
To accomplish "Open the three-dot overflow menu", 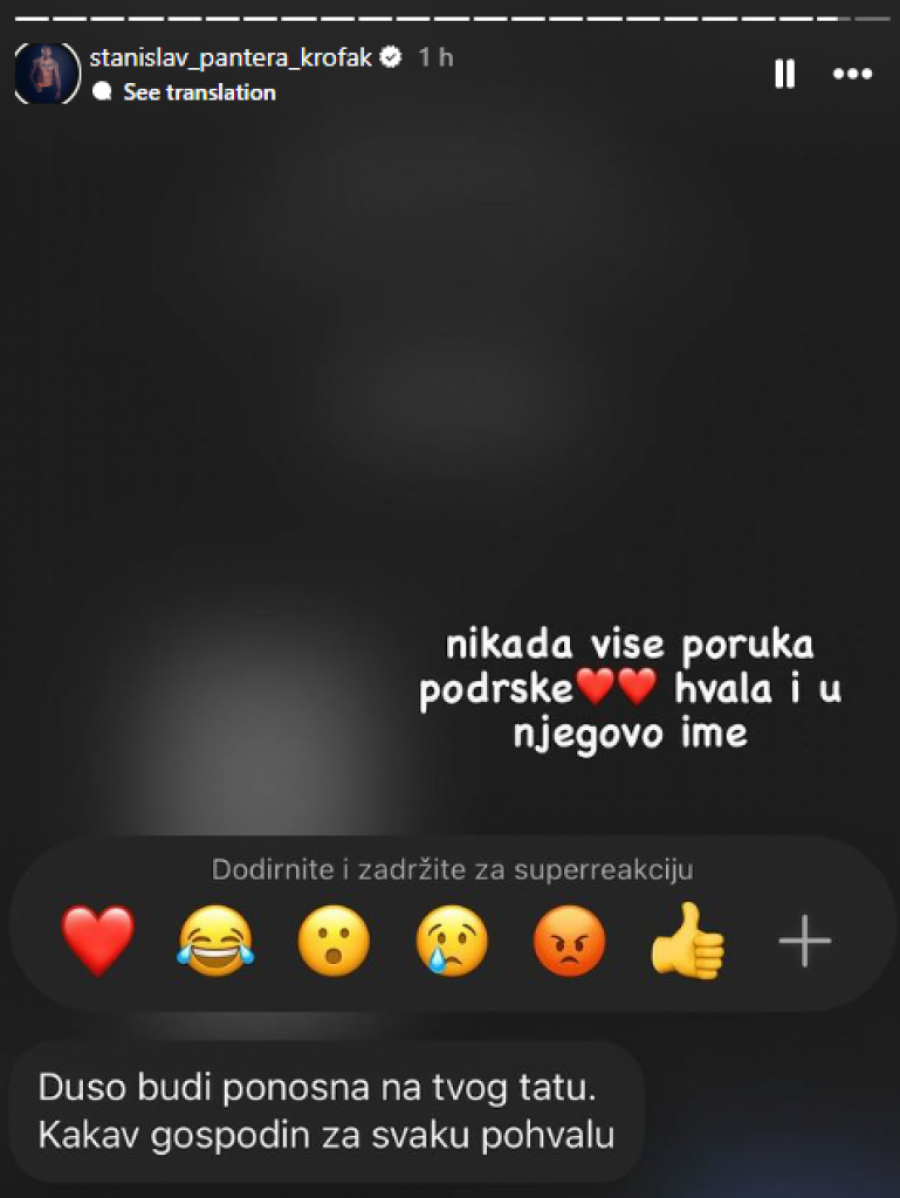I will tap(852, 74).
